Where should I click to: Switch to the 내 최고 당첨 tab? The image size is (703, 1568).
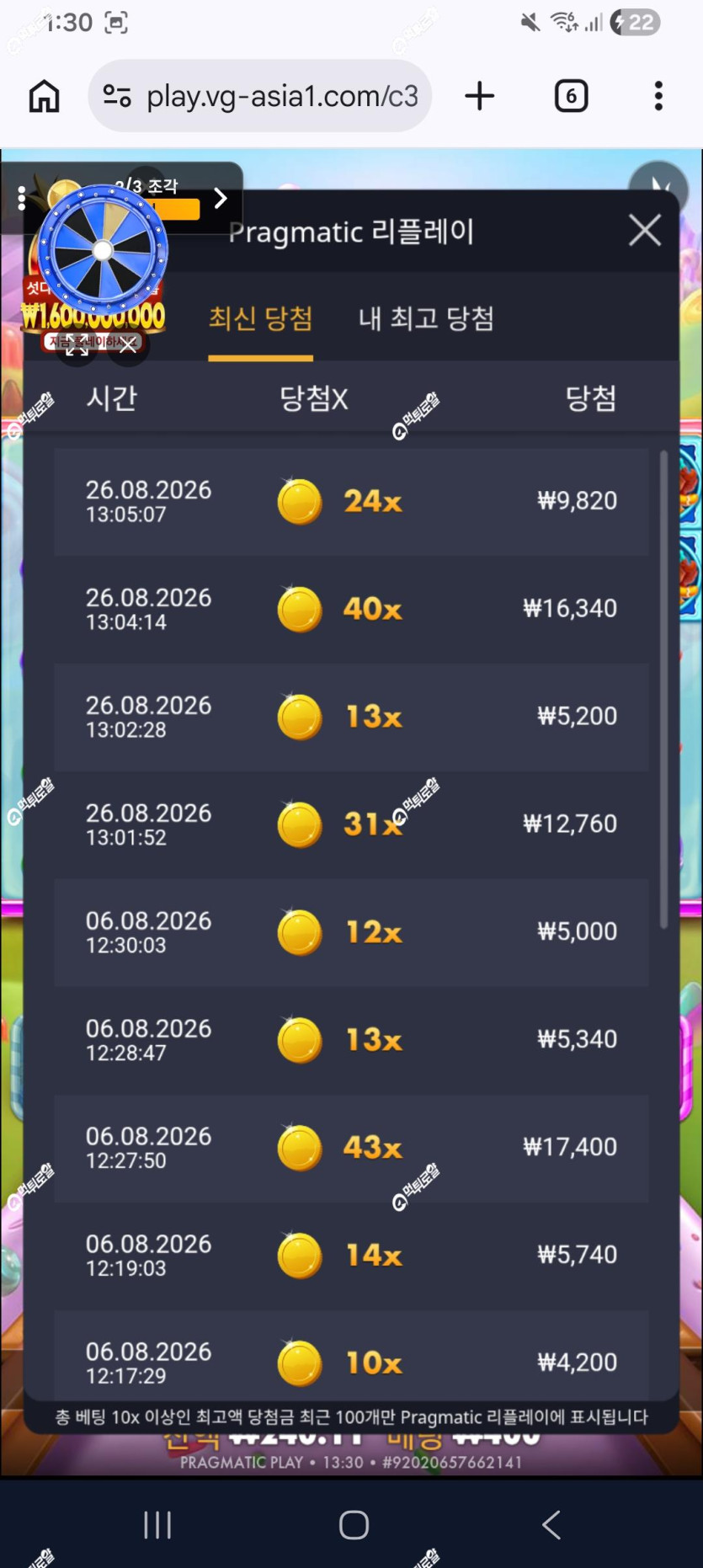coord(426,318)
